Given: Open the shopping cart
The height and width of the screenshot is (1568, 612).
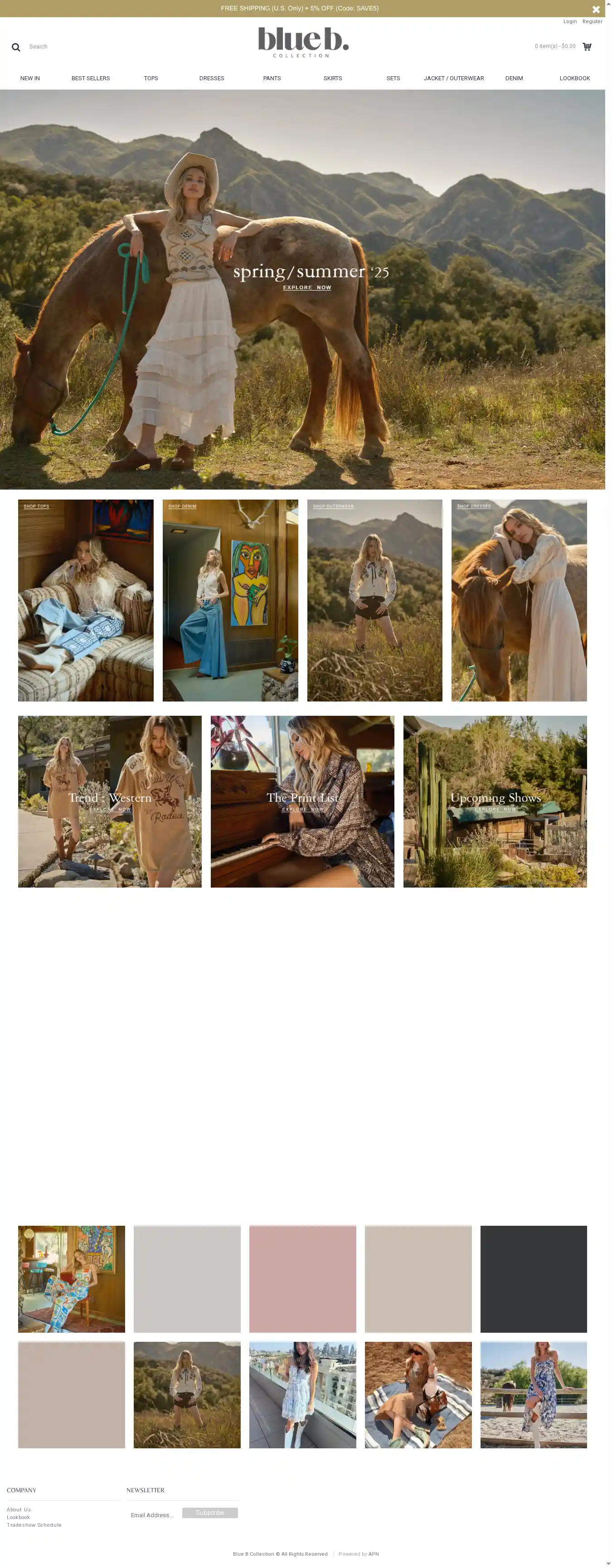Looking at the screenshot, I should tap(587, 46).
